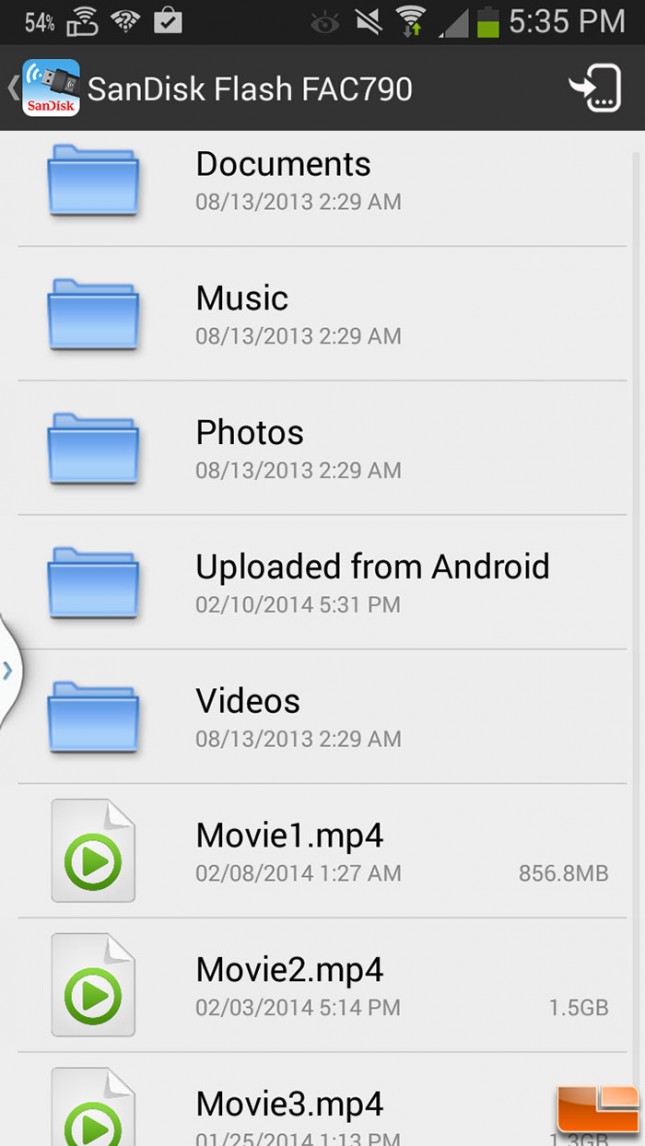This screenshot has width=645, height=1146.
Task: Expand the side panel arrow handle
Action: (9, 670)
